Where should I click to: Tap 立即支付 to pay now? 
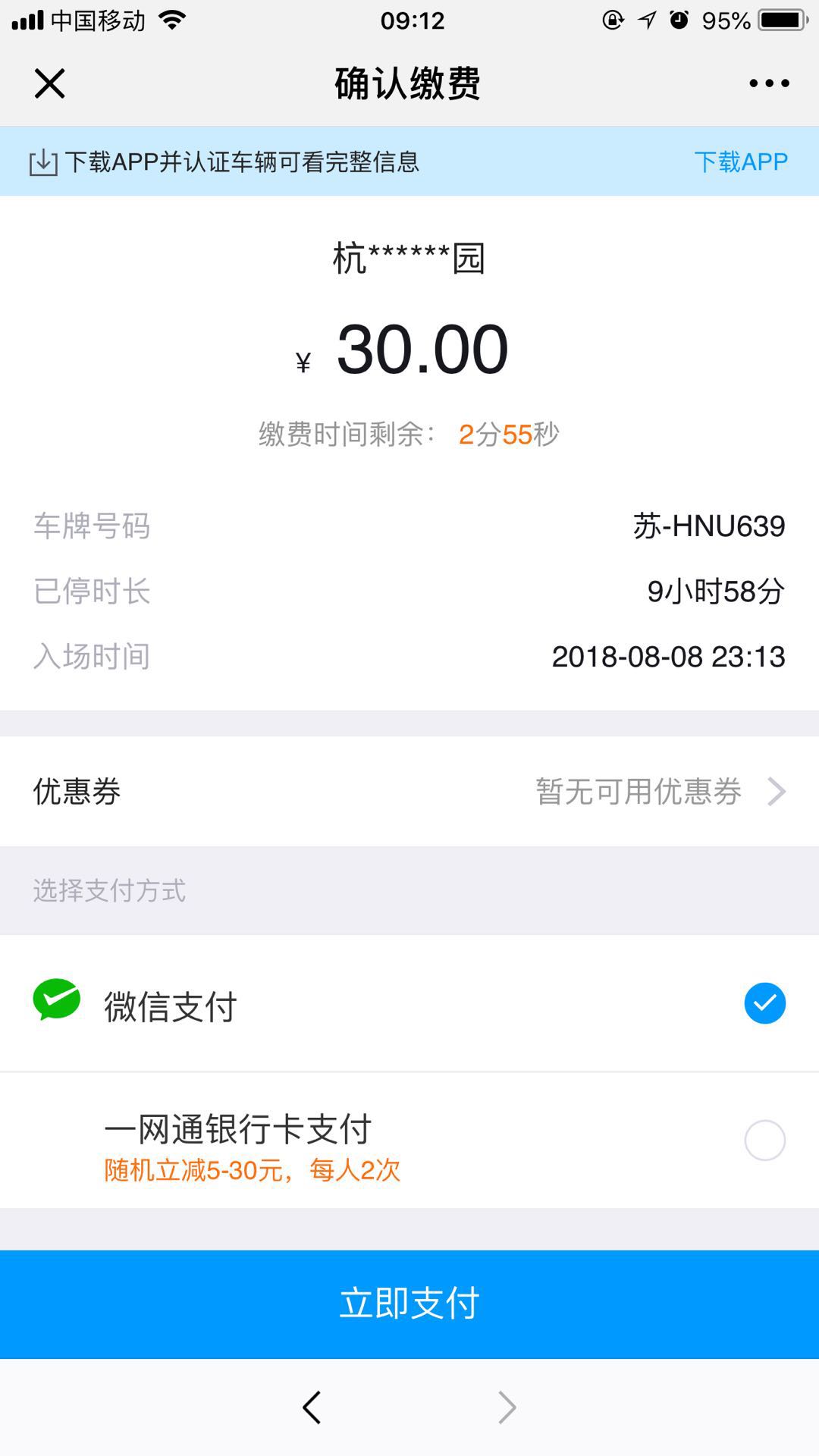pyautogui.click(x=409, y=1304)
